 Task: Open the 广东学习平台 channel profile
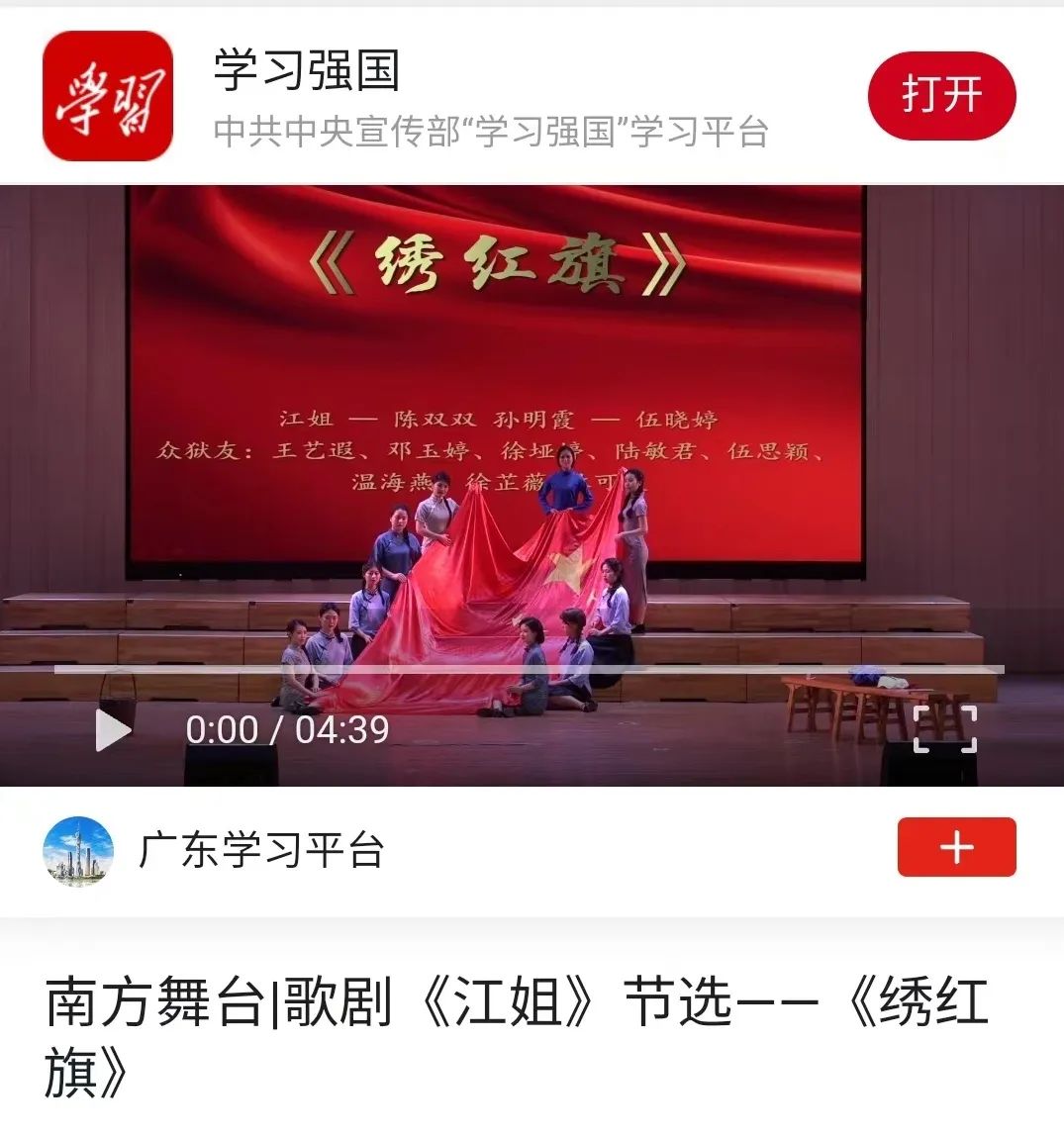261,850
